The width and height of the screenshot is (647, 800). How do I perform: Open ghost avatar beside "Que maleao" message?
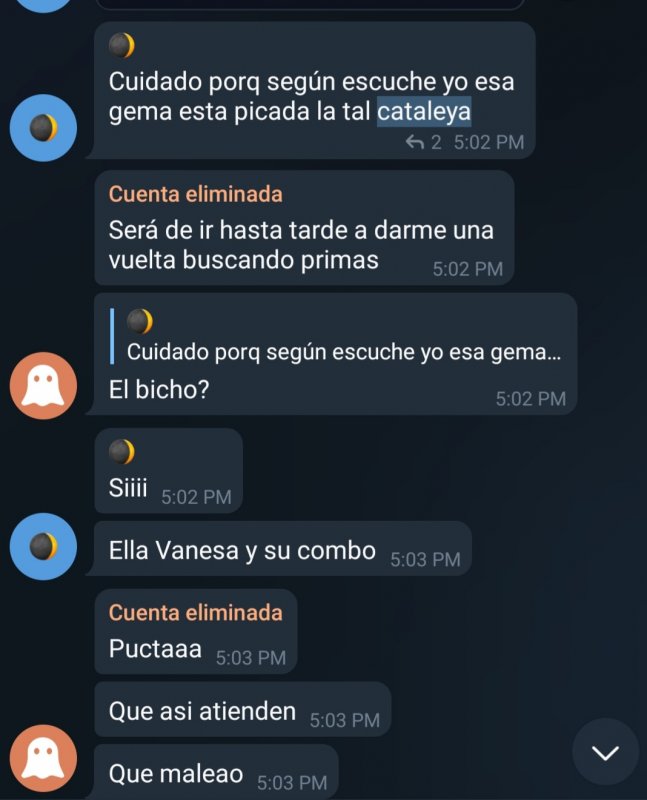[x=43, y=759]
